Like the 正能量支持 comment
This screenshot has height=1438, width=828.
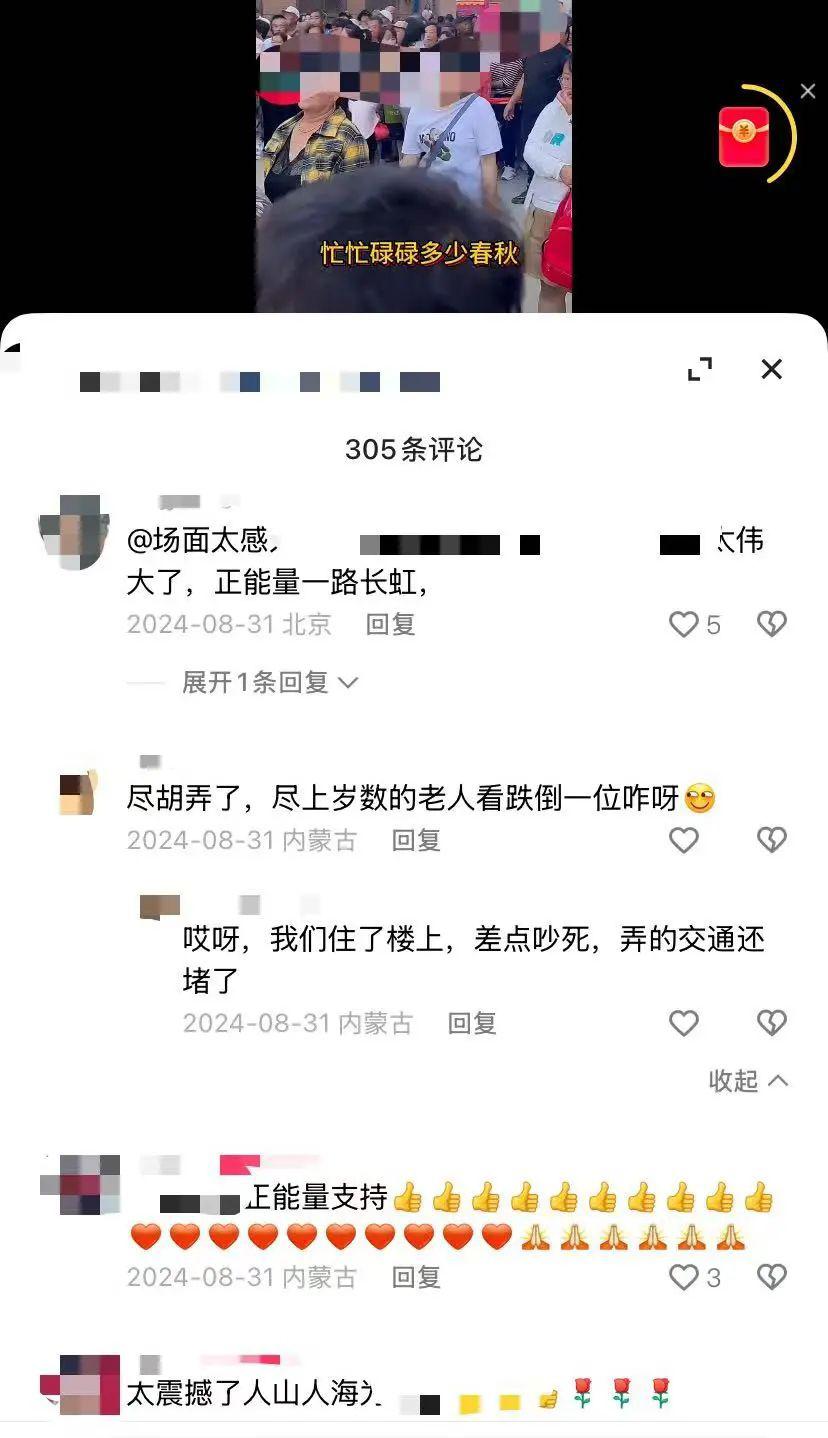(x=684, y=1277)
